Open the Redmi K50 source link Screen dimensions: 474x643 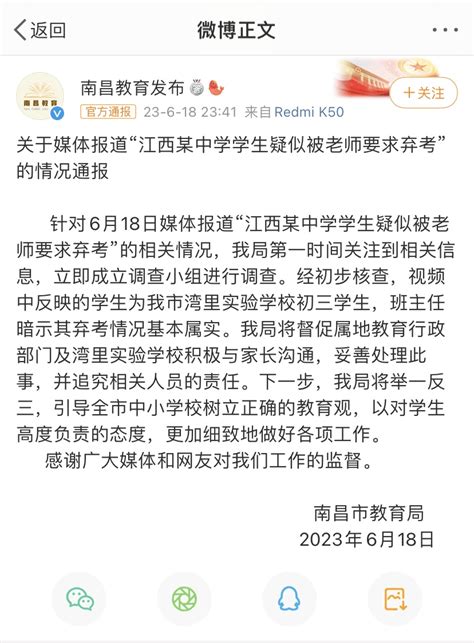pos(309,112)
